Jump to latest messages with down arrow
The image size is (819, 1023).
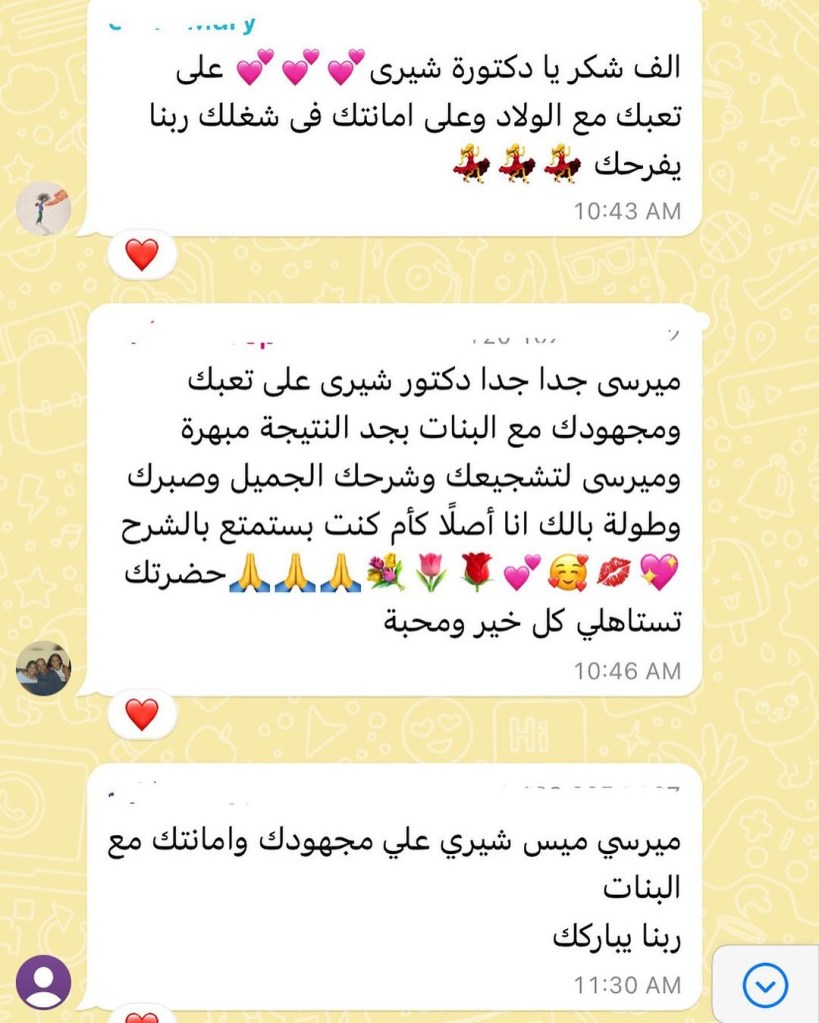(x=766, y=986)
